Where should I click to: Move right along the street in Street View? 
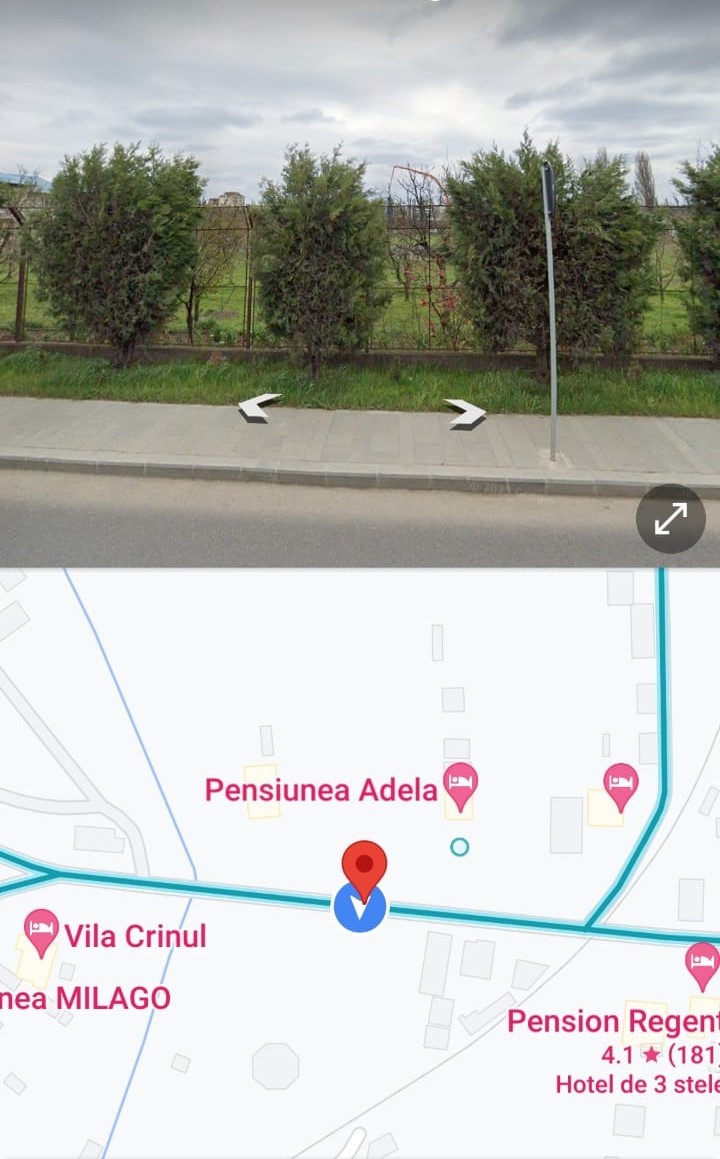point(465,412)
